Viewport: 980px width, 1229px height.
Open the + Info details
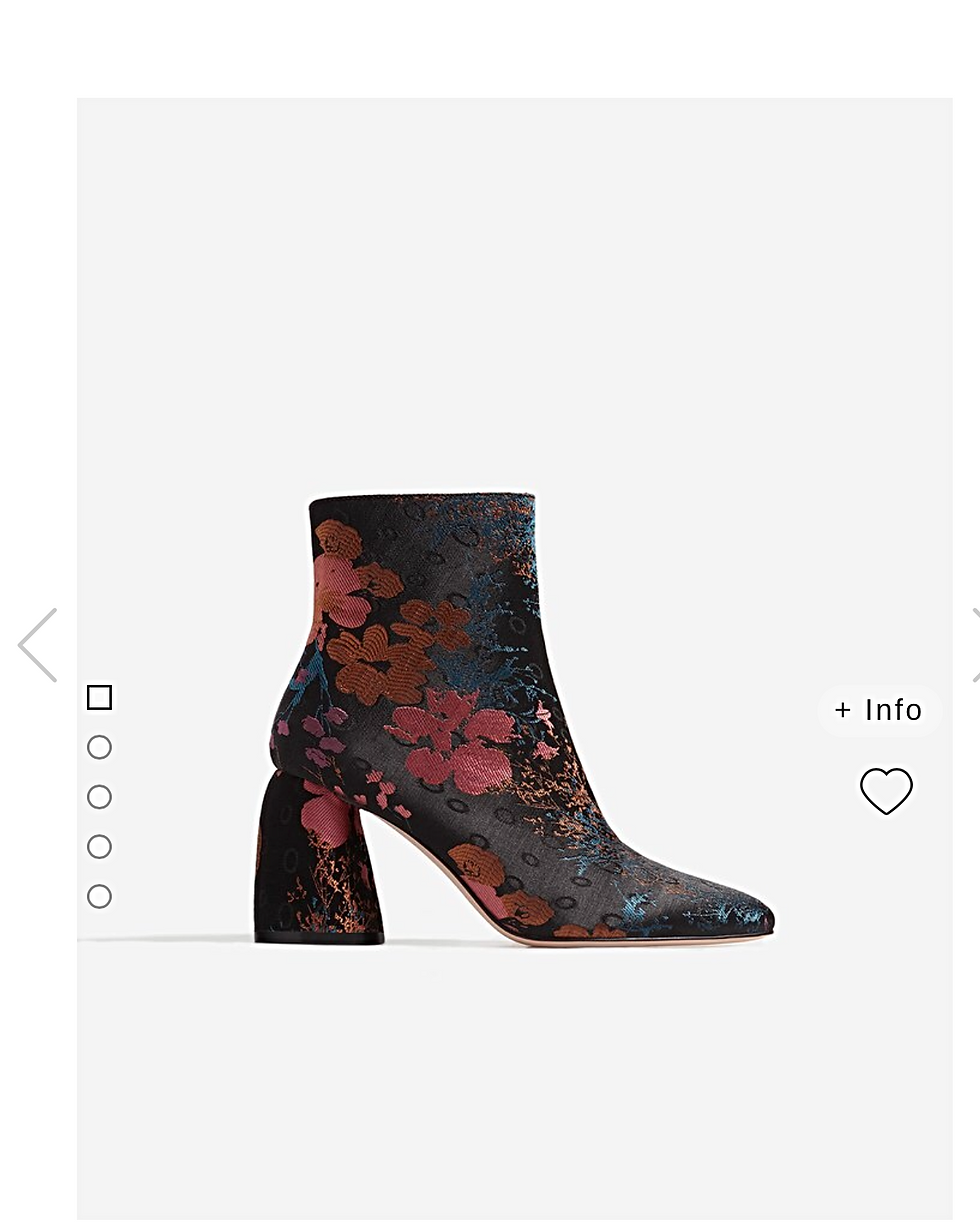coord(878,710)
